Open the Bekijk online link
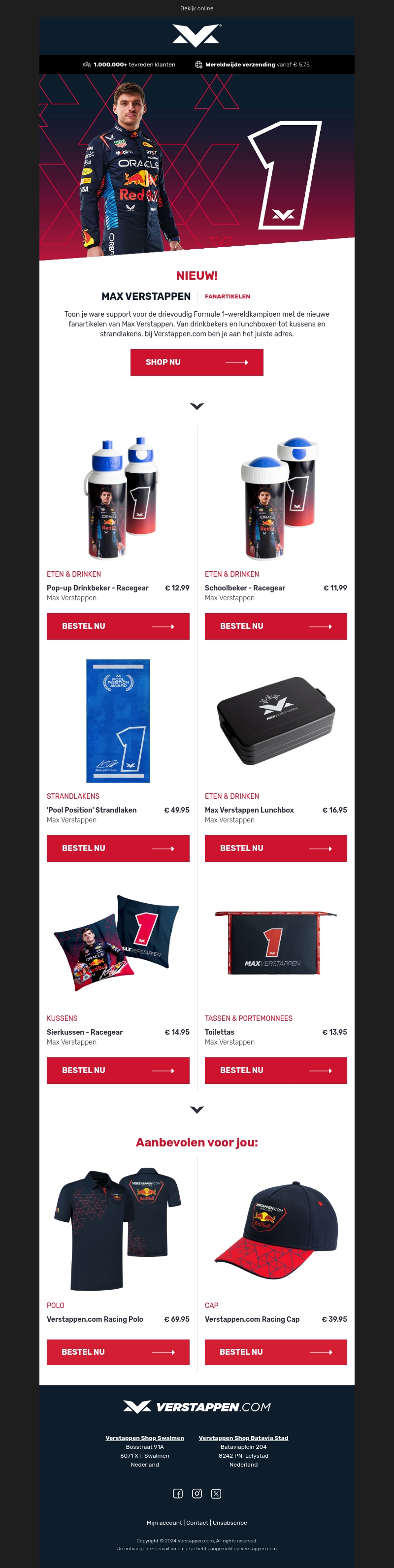Image resolution: width=394 pixels, height=1568 pixels. tap(197, 8)
